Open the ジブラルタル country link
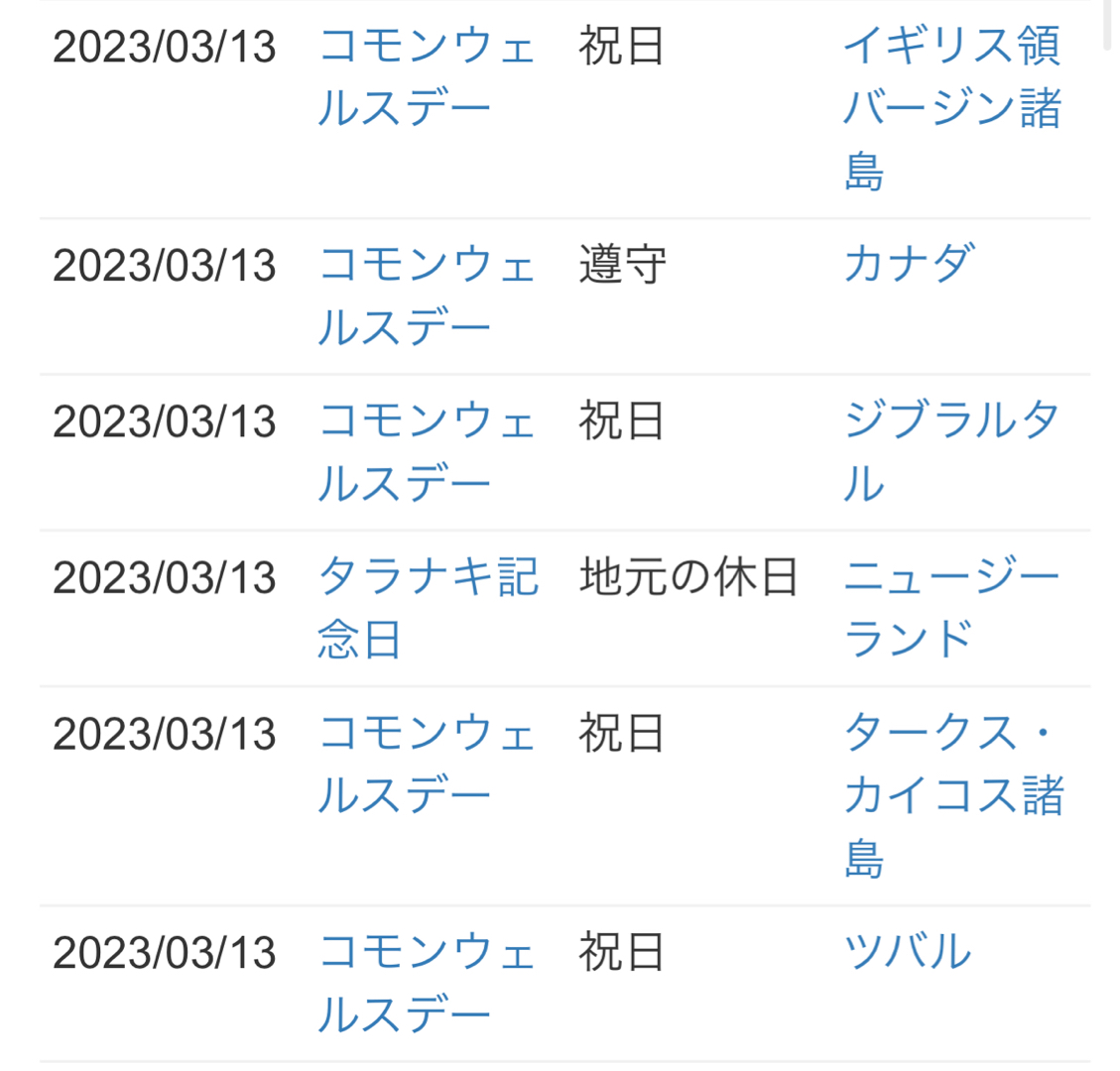Viewport: 1120px width, 1071px height. (952, 452)
